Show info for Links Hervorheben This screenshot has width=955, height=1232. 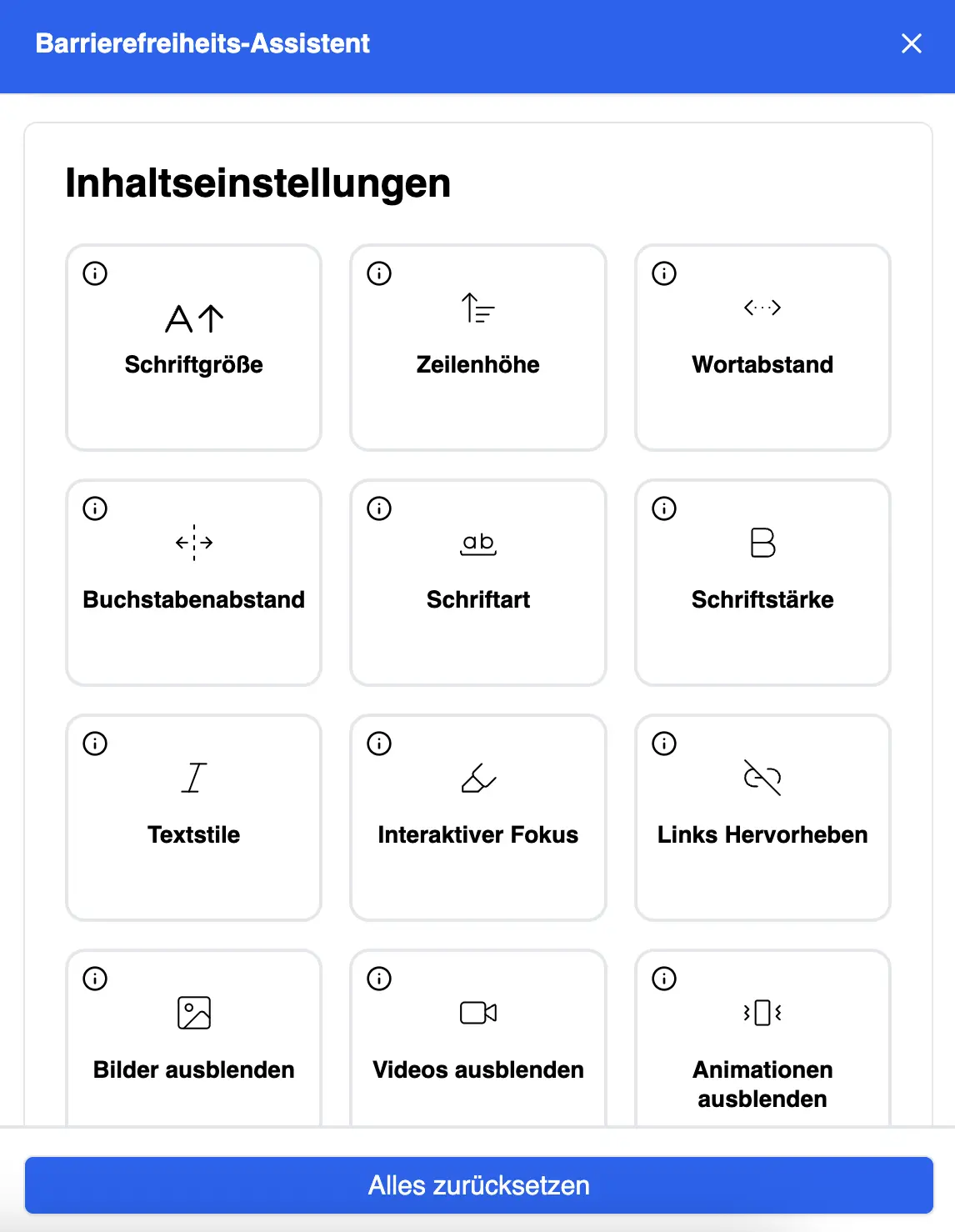[664, 744]
